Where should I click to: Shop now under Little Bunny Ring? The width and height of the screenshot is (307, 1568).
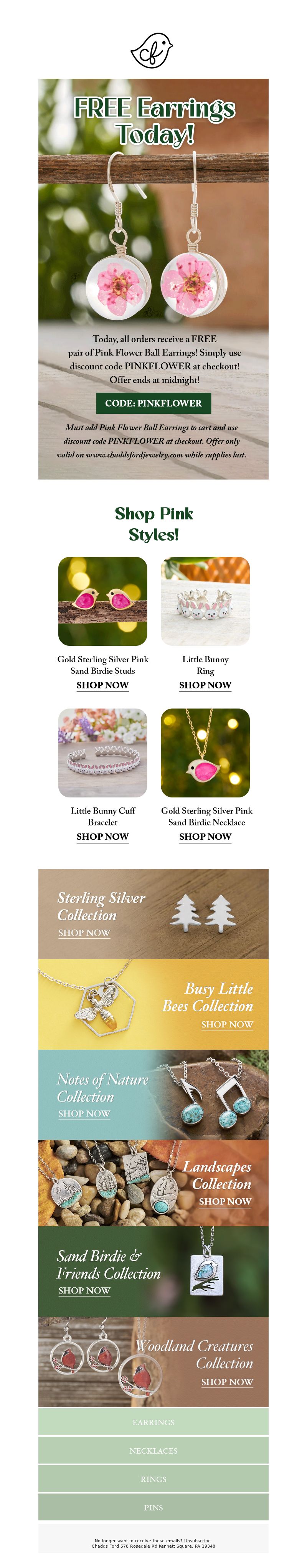pos(205,685)
